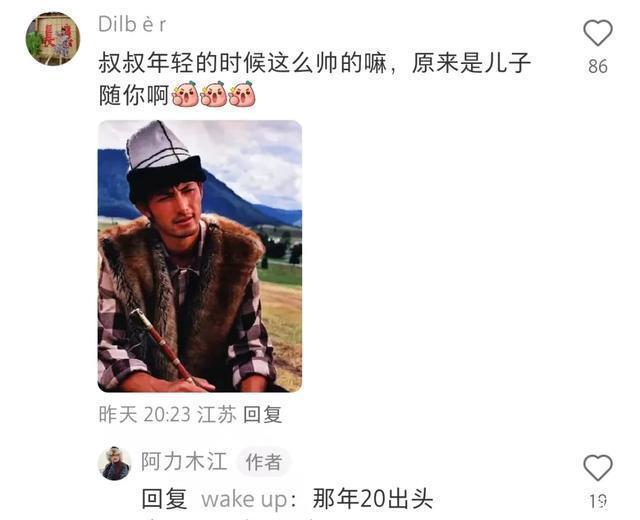The width and height of the screenshot is (640, 520).
Task: Tap 回复 to reply to Dilbèr's comment
Action: pos(263,414)
